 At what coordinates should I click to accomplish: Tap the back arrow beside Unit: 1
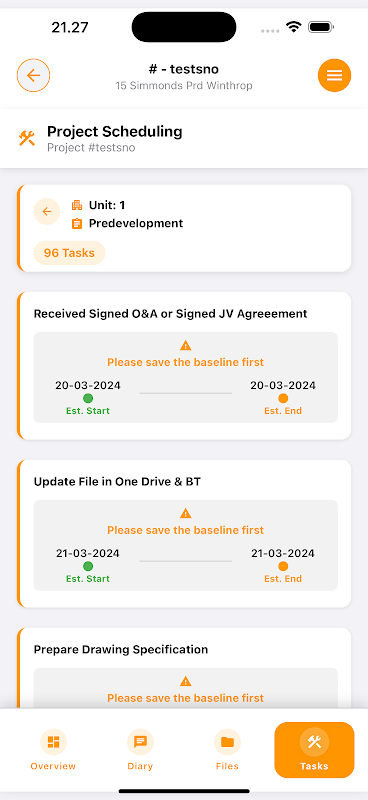[47, 211]
